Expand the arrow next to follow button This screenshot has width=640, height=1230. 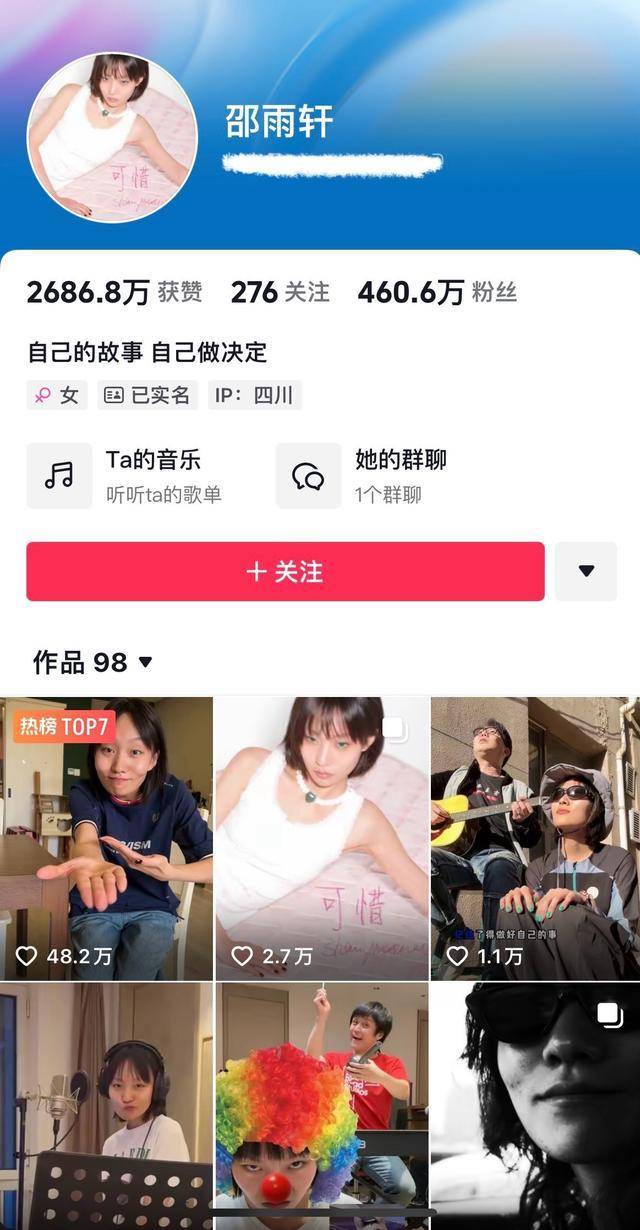[586, 572]
